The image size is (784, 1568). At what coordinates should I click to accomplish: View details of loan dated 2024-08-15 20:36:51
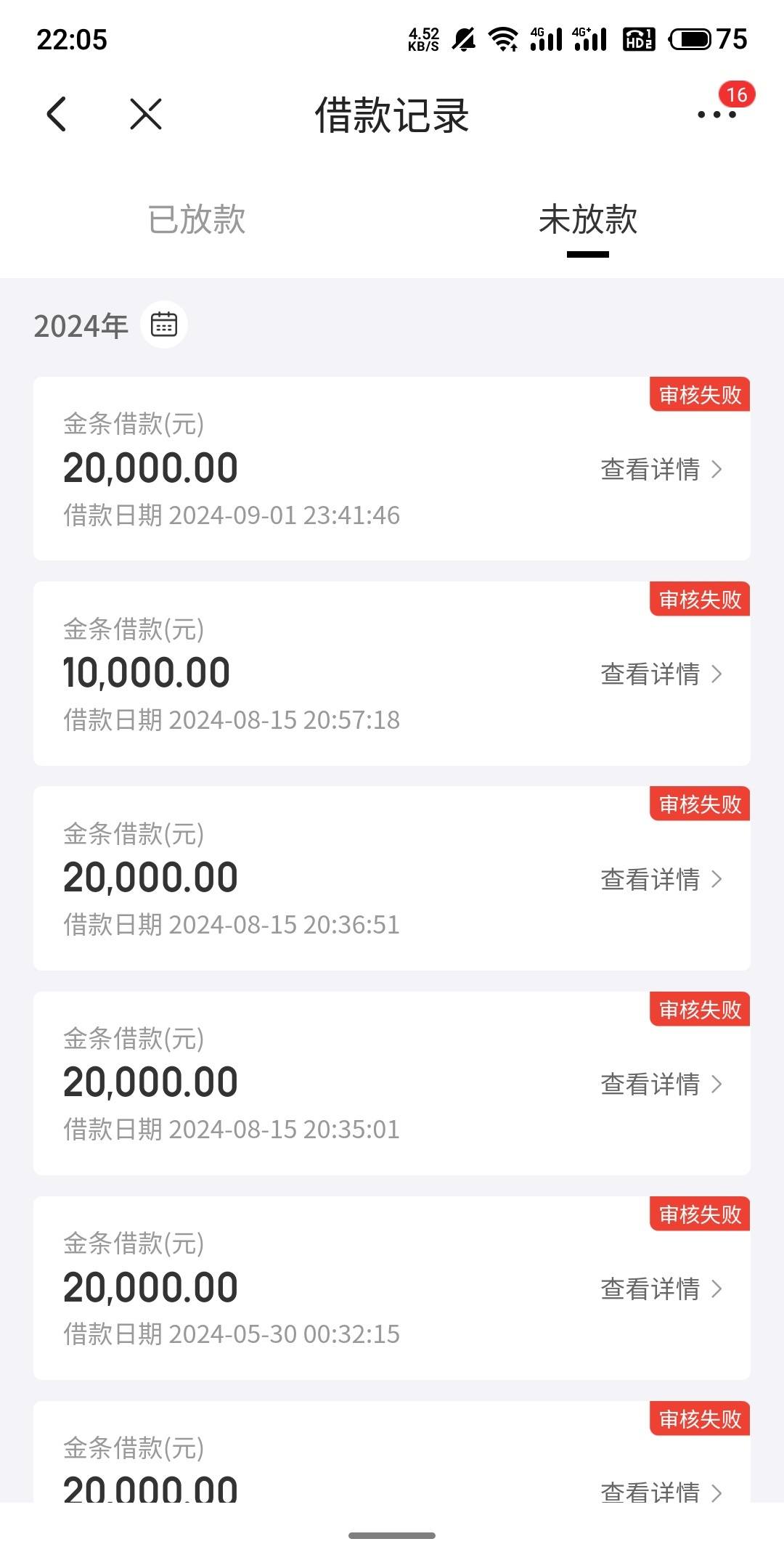661,880
